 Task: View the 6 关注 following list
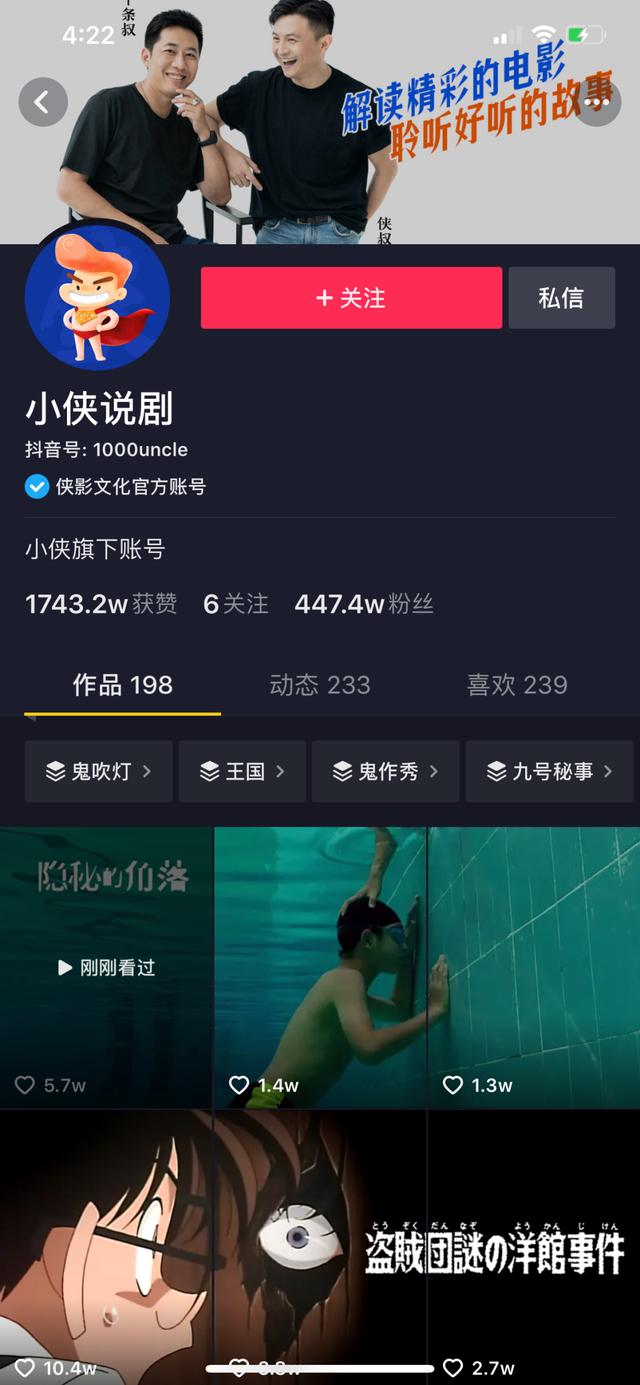point(236,604)
